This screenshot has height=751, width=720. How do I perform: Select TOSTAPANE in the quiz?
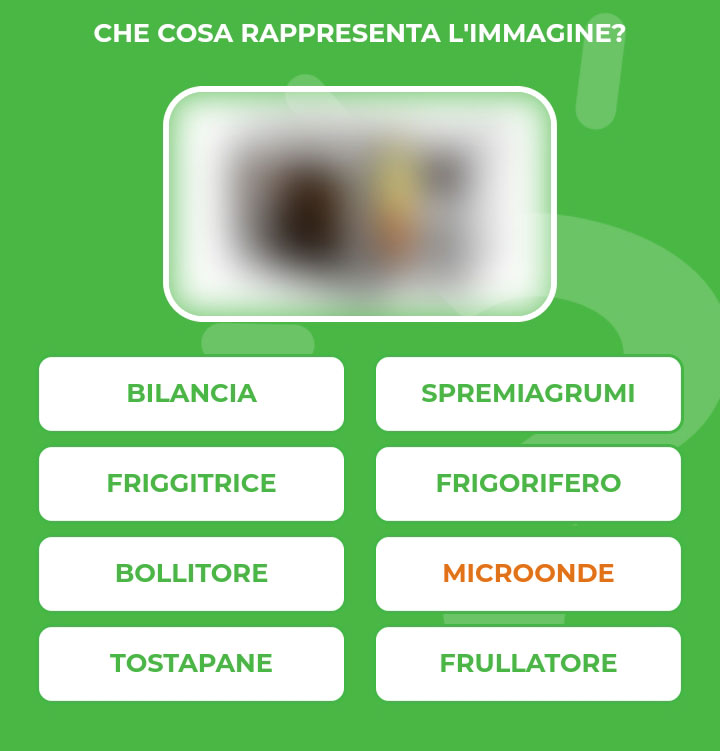tap(191, 662)
